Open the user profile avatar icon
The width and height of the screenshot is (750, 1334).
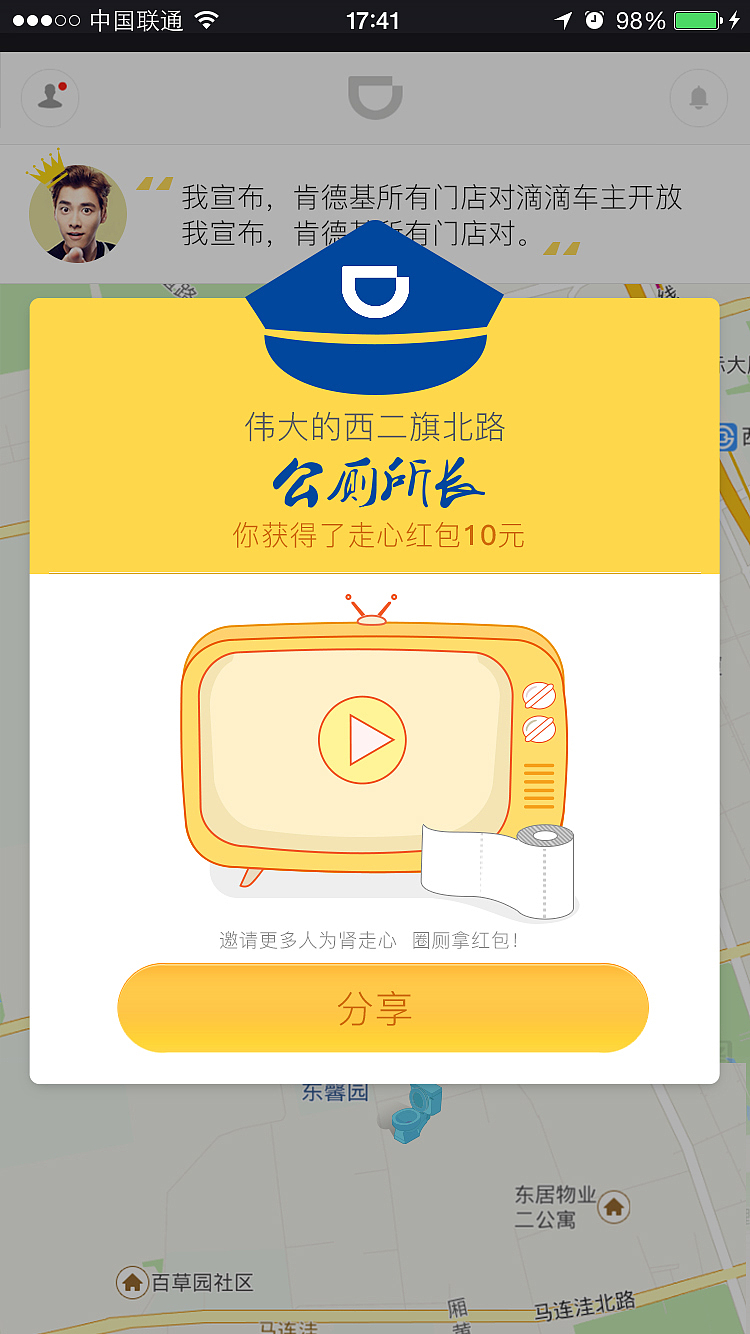[50, 97]
